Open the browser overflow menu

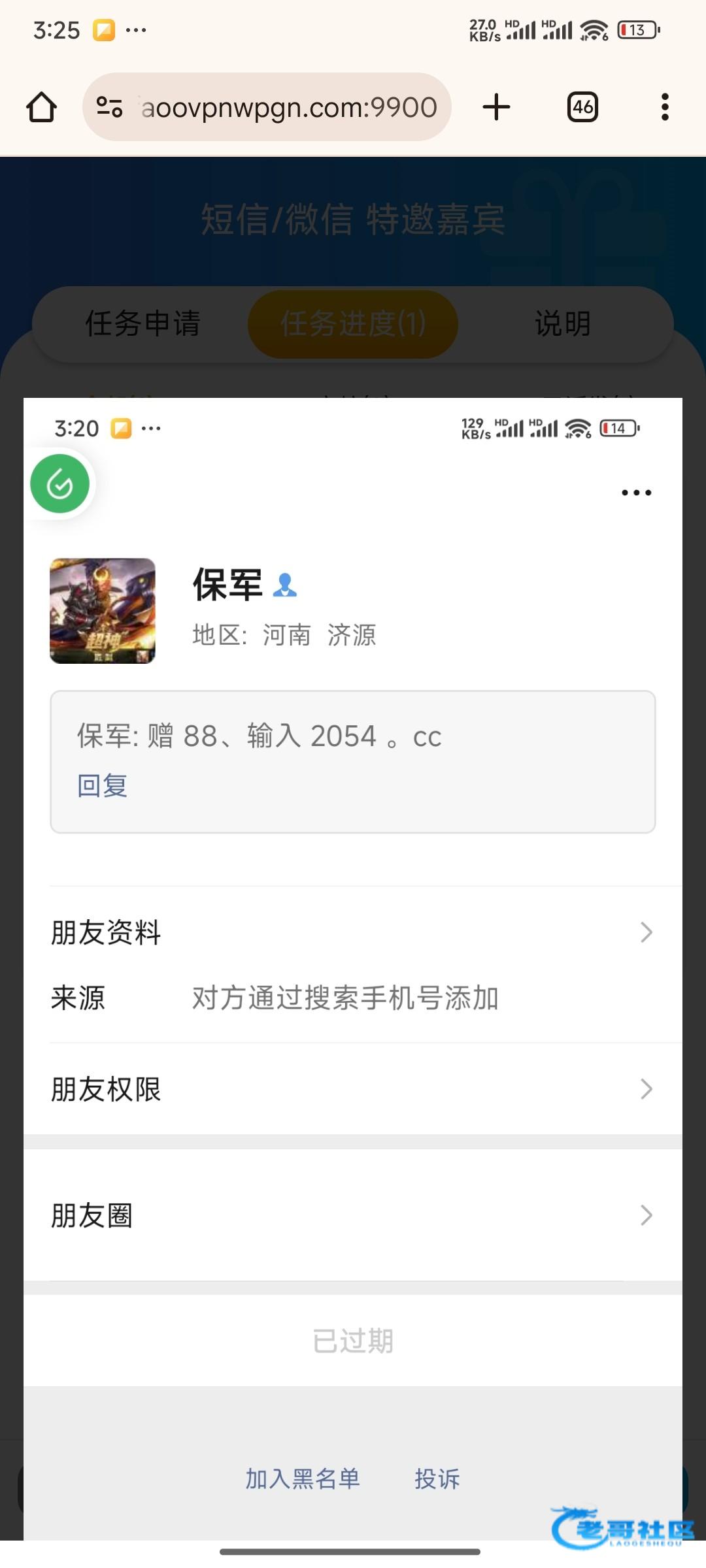(x=665, y=107)
